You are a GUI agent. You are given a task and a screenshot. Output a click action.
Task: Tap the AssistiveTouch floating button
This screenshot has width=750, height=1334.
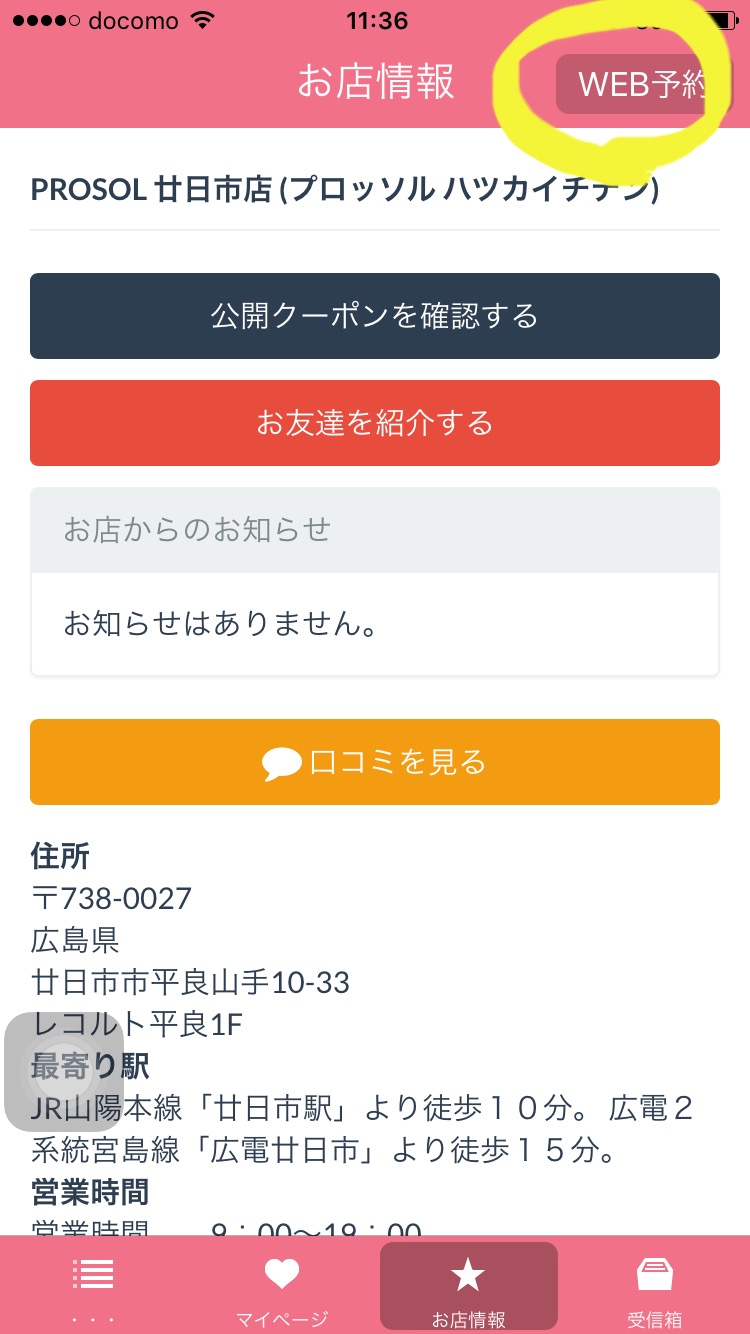coord(64,1072)
